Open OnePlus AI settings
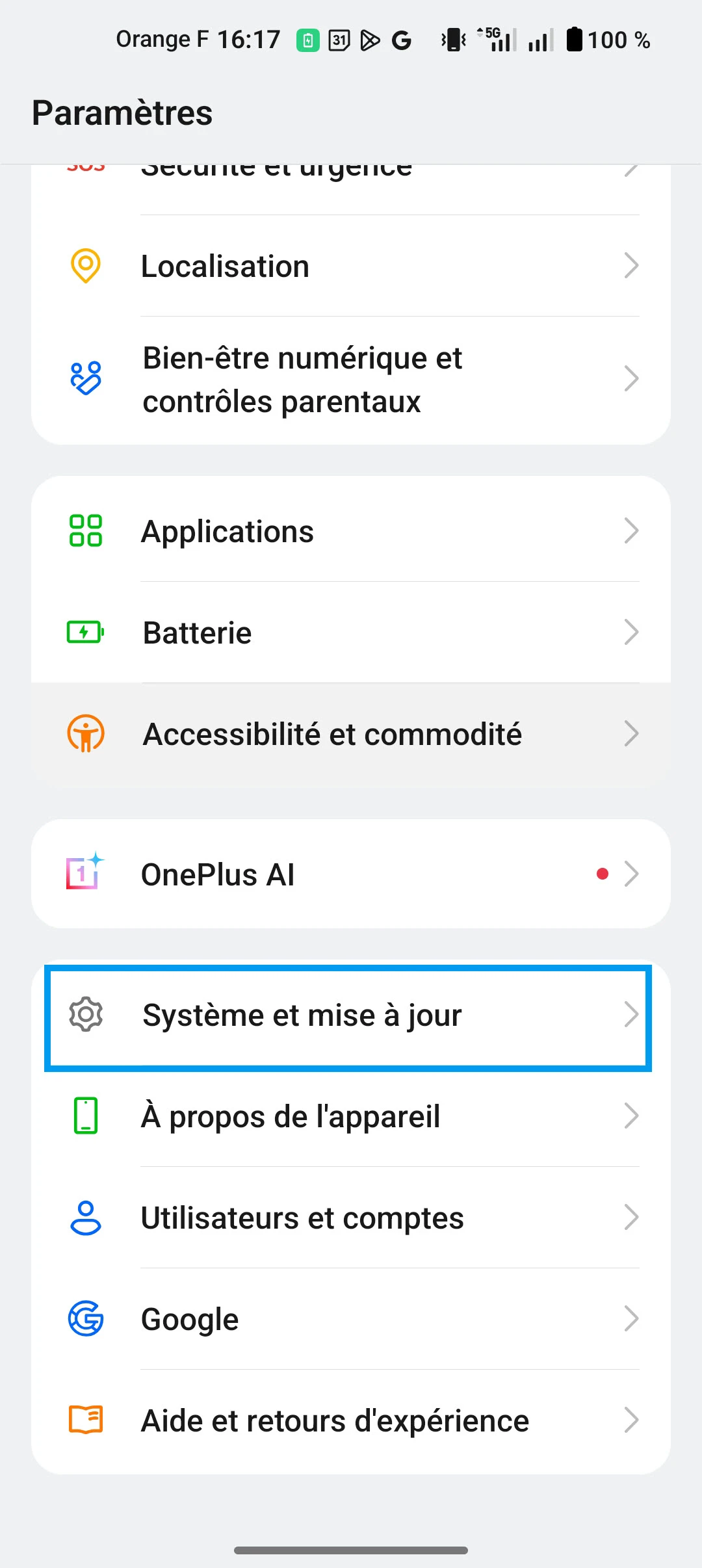Viewport: 702px width, 1568px height. point(351,874)
